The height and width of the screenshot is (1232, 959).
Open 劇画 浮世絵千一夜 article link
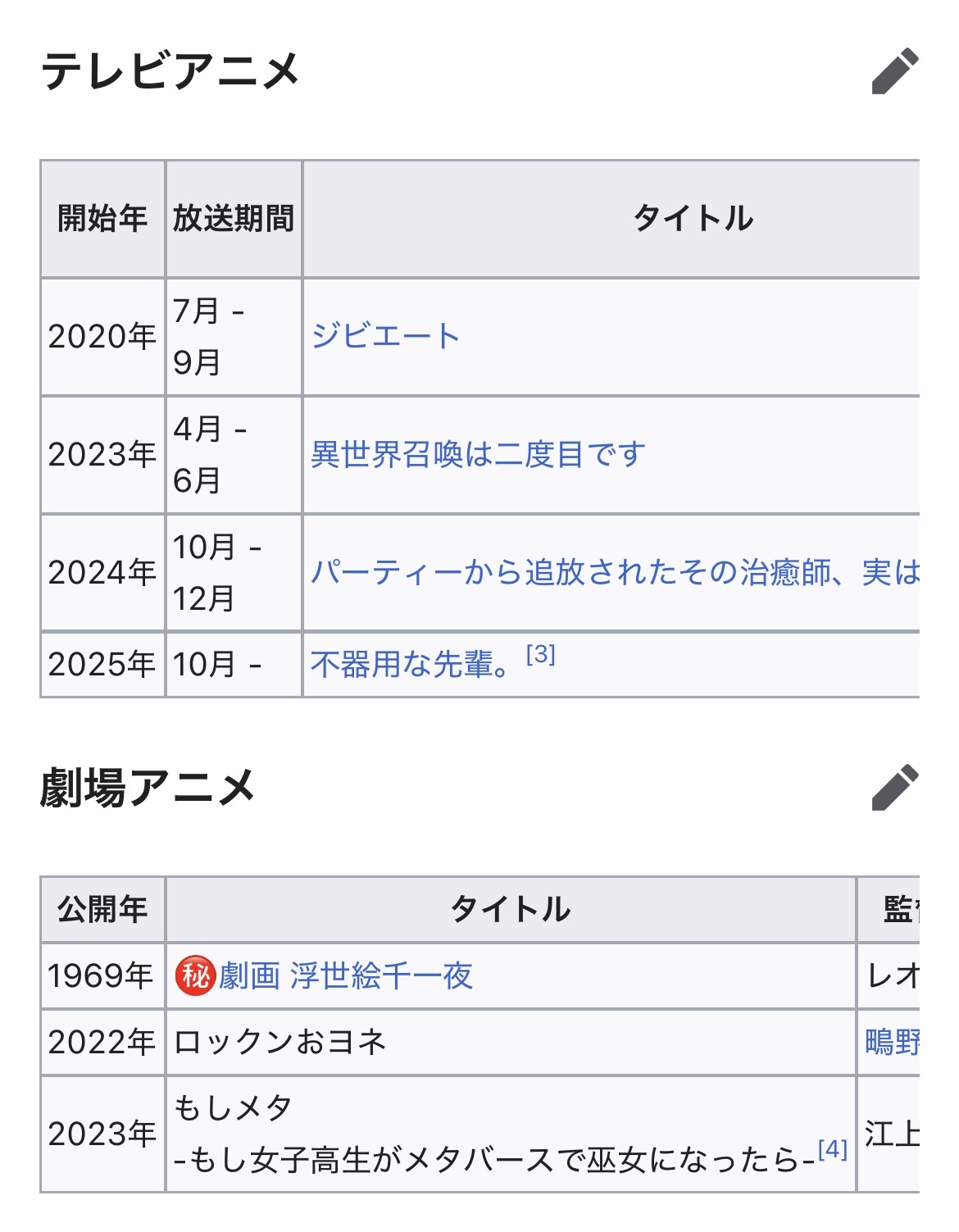pyautogui.click(x=345, y=976)
